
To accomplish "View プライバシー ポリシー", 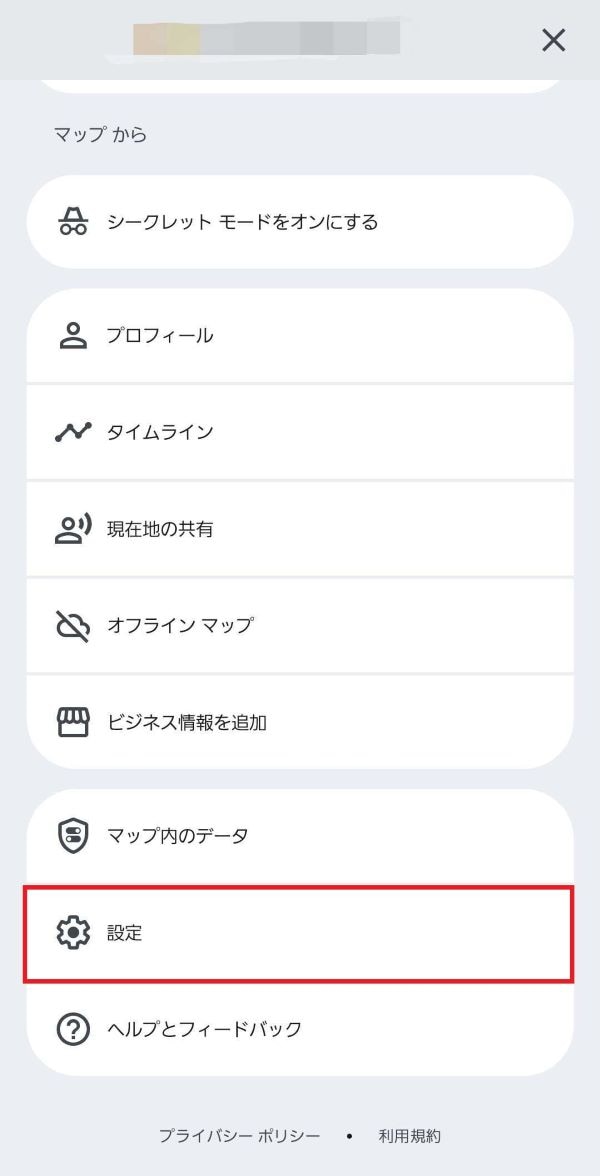I will [x=240, y=1136].
